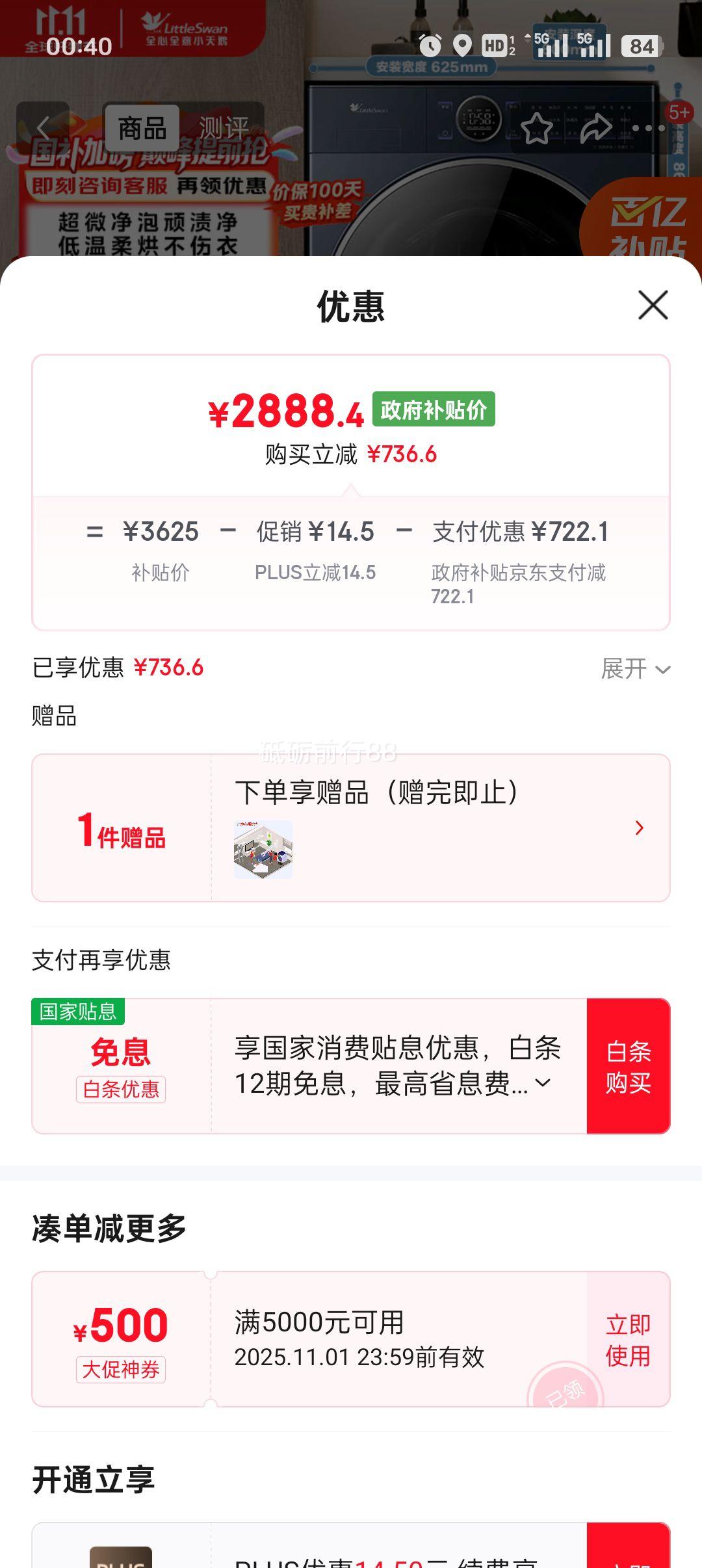Open the three-dot overflow menu
This screenshot has height=1568, width=702.
tap(648, 128)
